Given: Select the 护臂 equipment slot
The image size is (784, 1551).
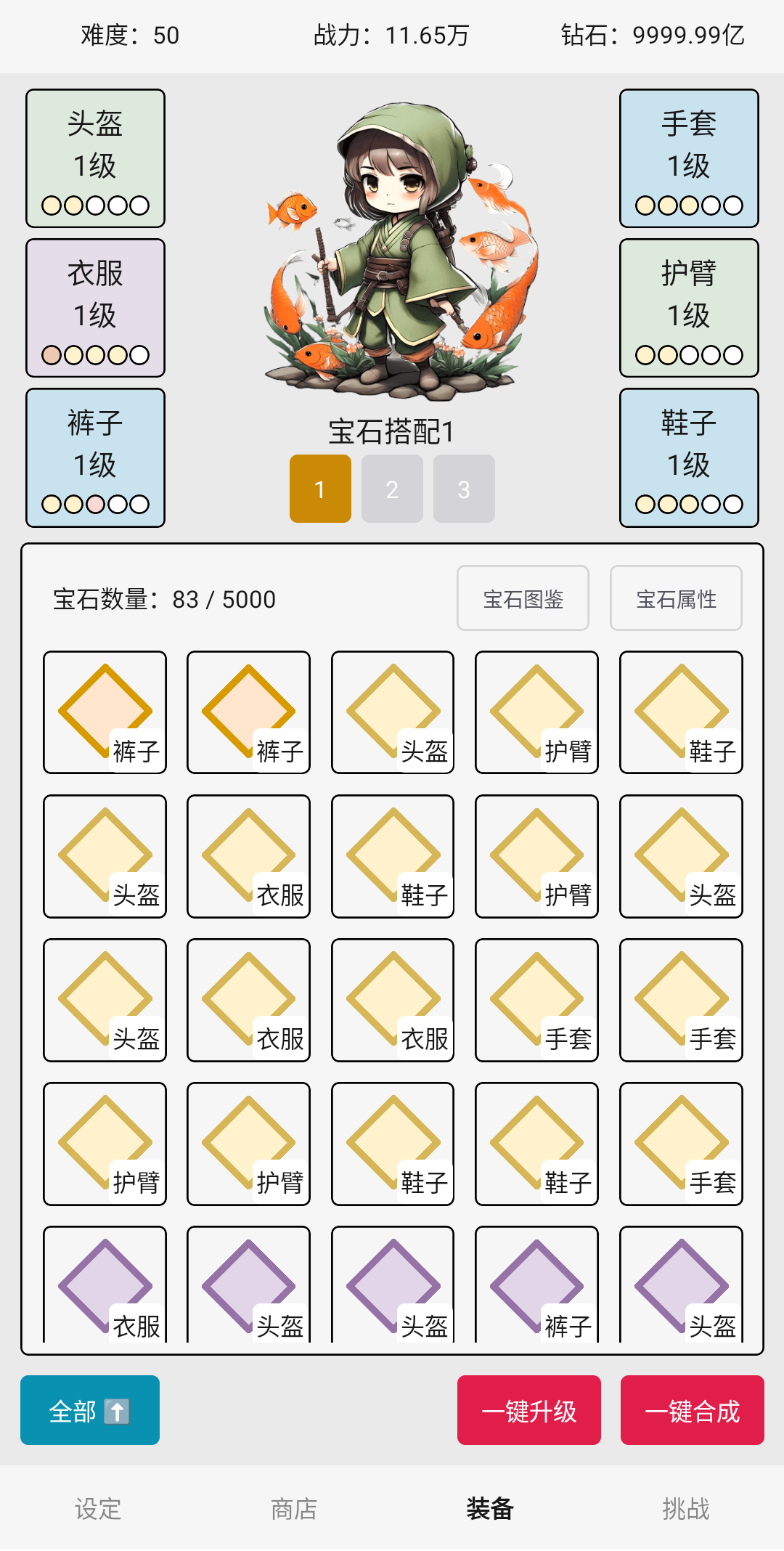Looking at the screenshot, I should [688, 306].
